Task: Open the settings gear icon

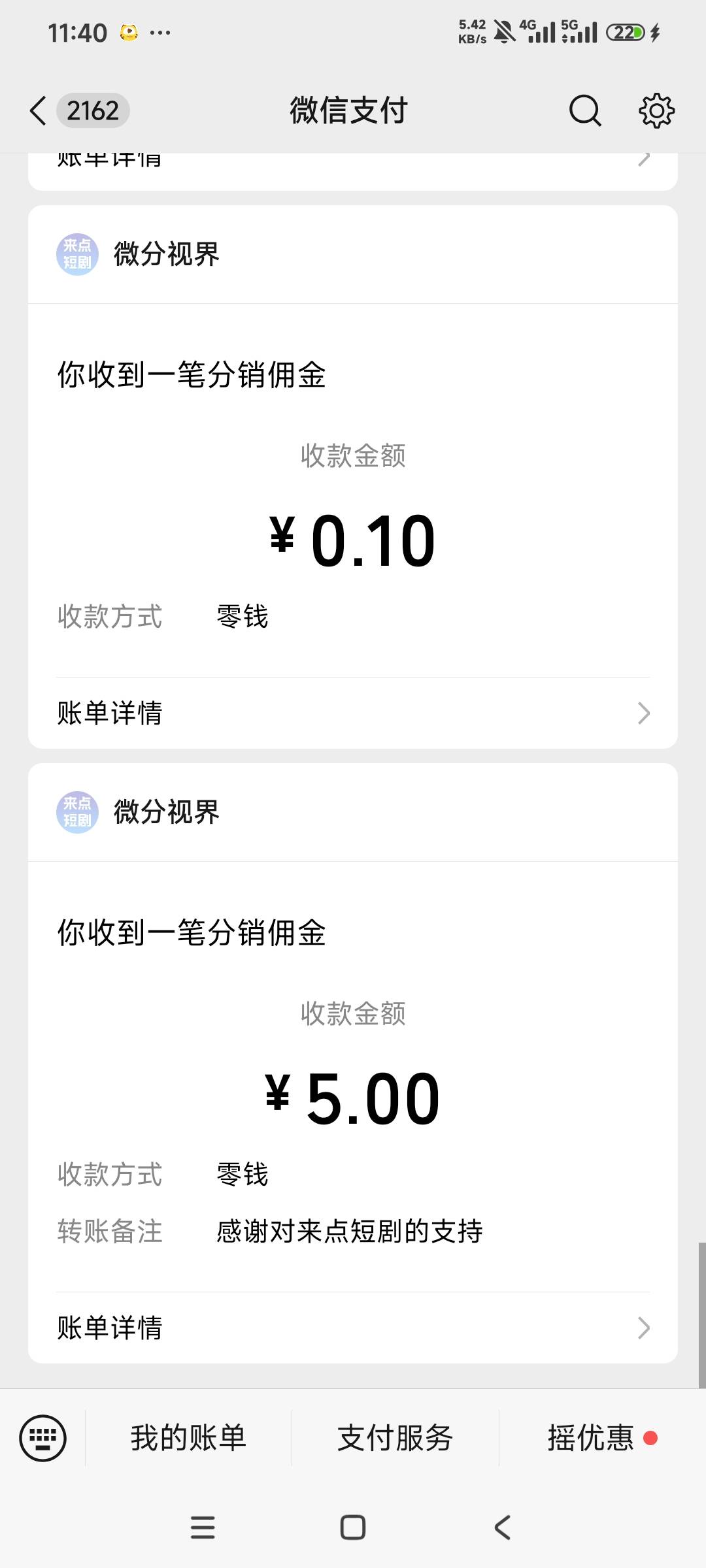Action: (x=656, y=110)
